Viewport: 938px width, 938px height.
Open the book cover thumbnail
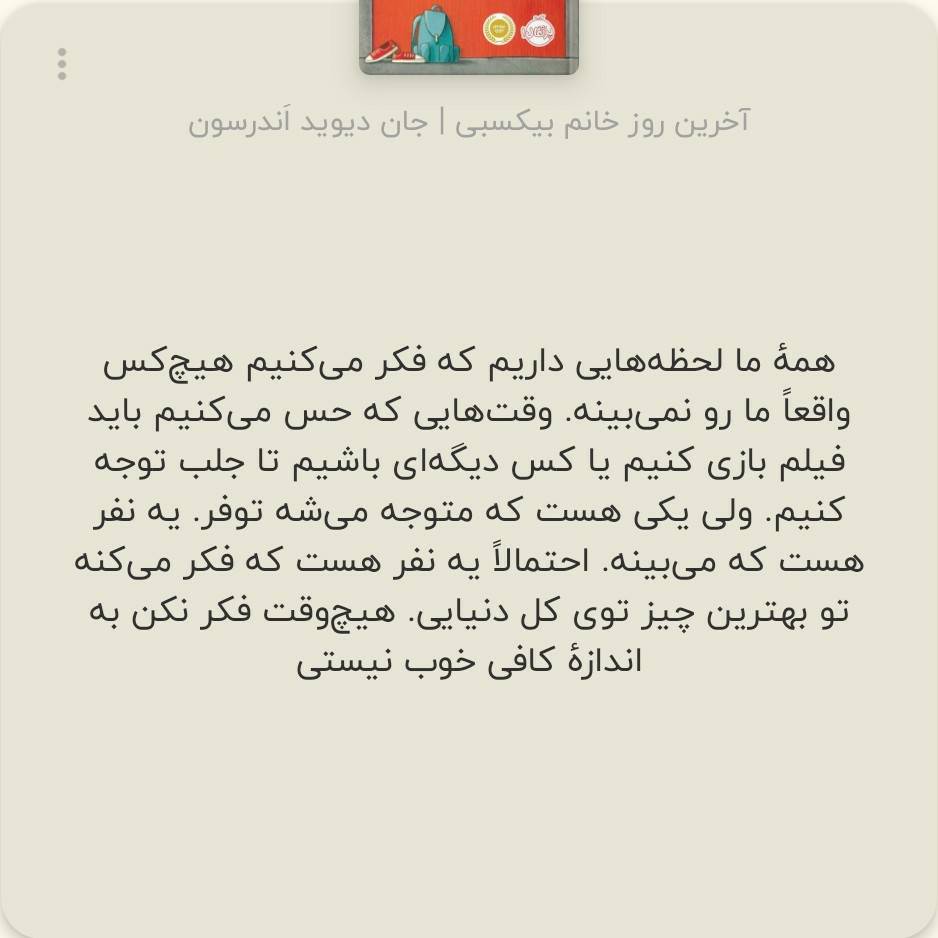[469, 35]
